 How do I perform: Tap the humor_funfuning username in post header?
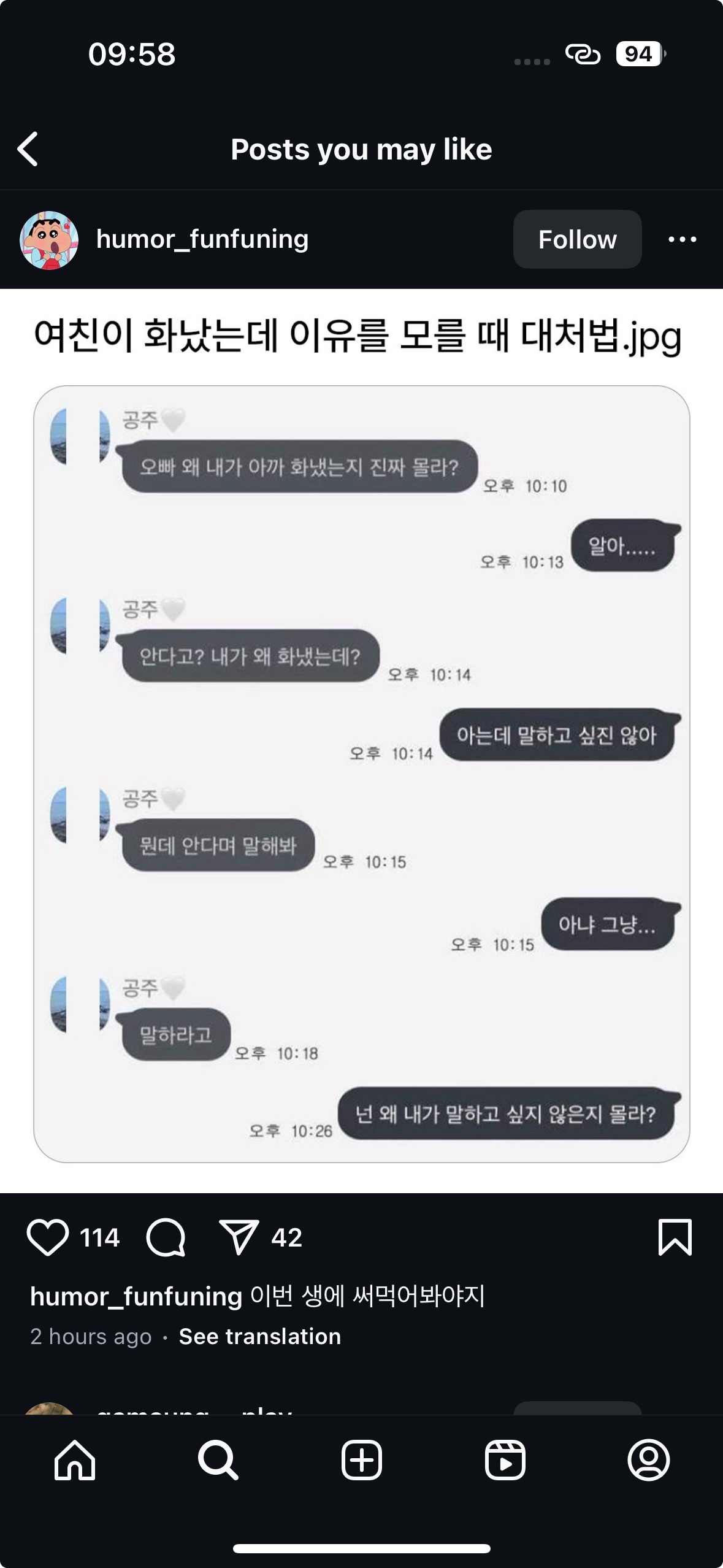pyautogui.click(x=202, y=239)
